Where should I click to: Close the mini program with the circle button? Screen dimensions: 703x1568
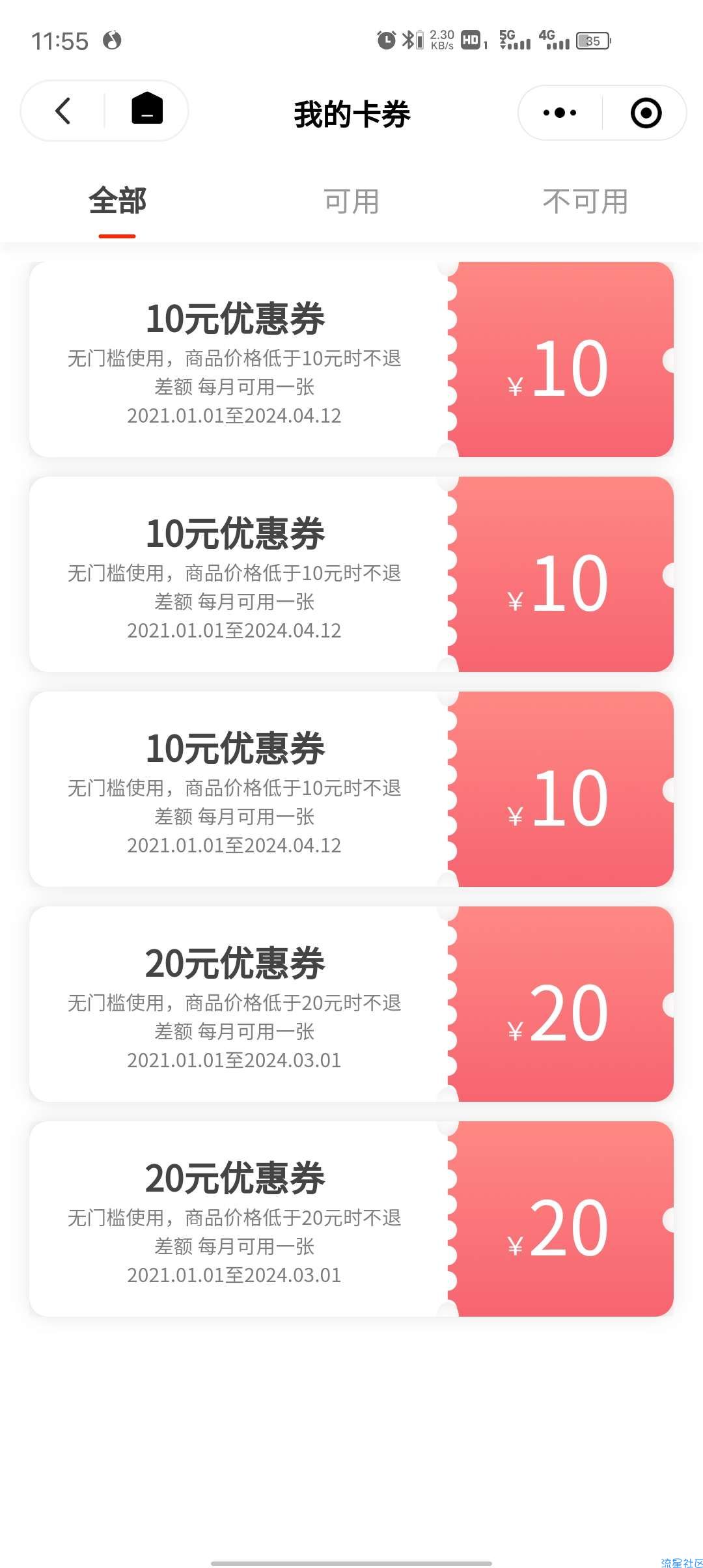646,113
